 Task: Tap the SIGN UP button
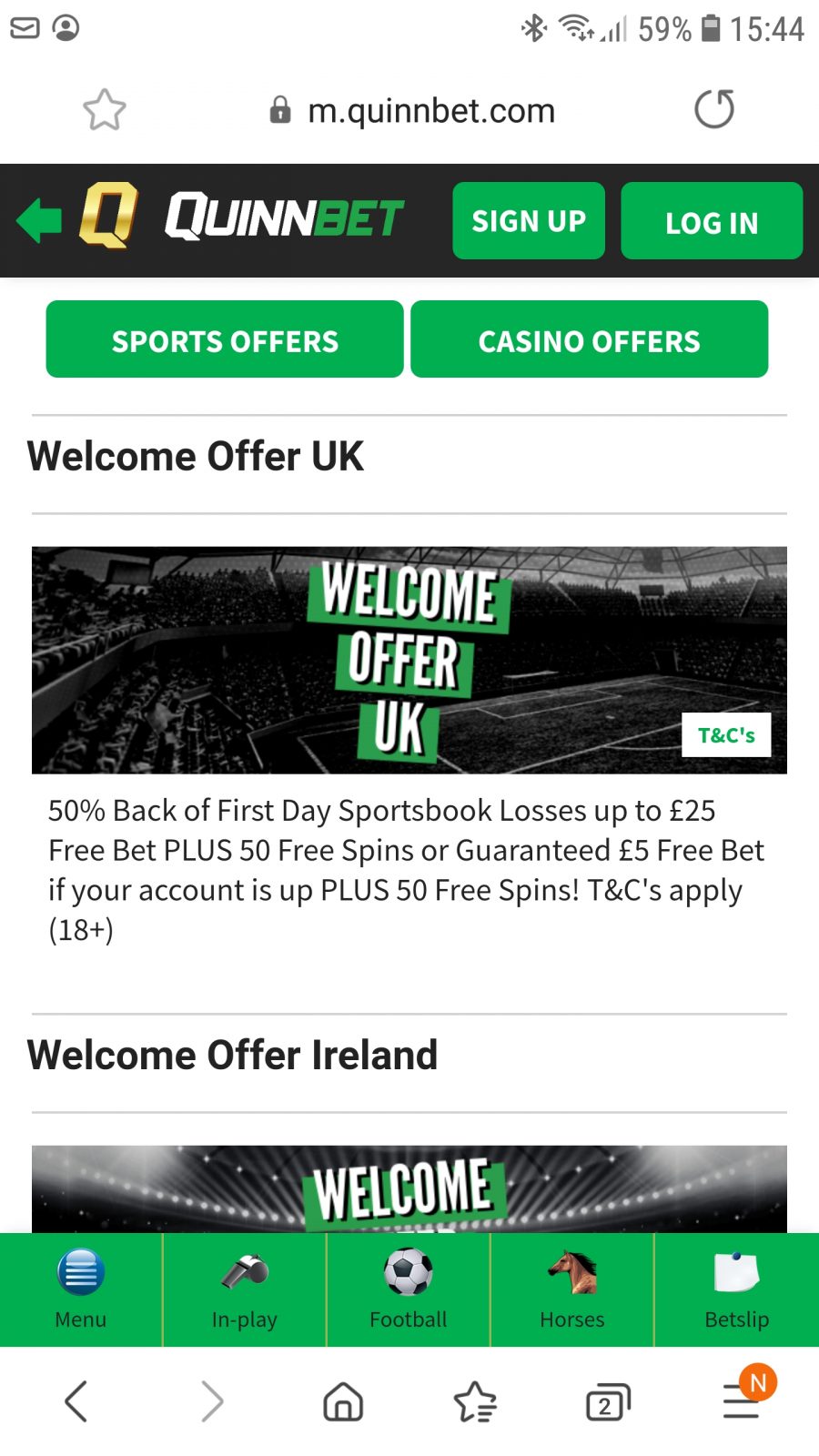pyautogui.click(x=528, y=221)
